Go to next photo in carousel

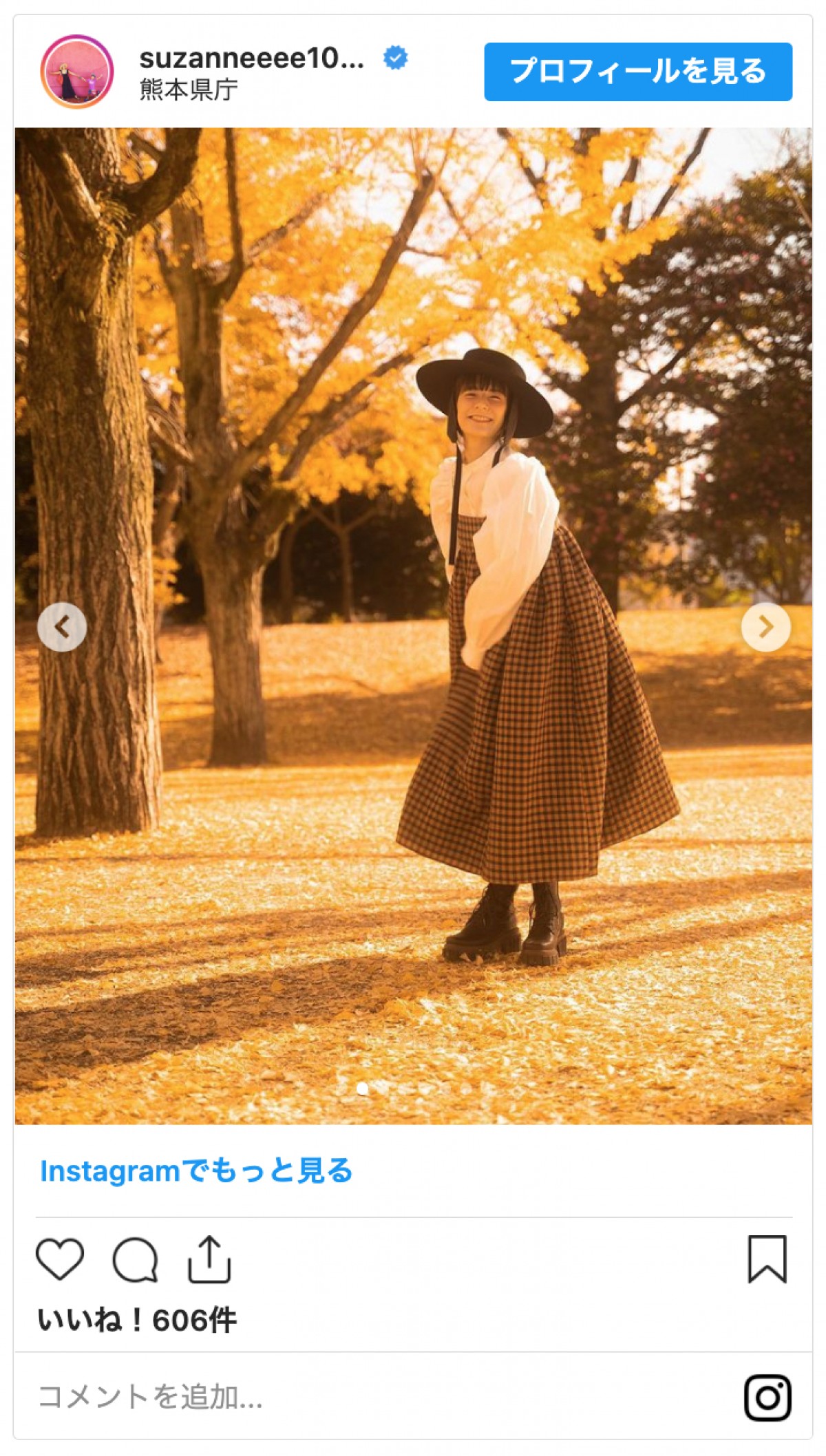click(x=765, y=626)
